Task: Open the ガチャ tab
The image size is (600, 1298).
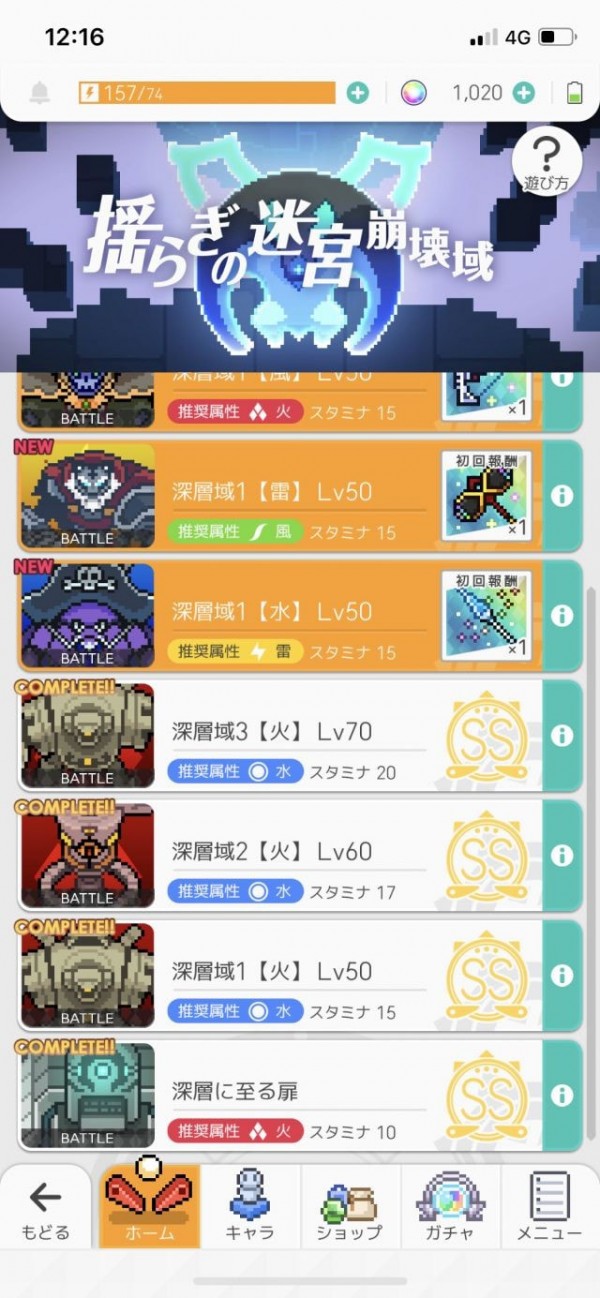Action: (x=449, y=1208)
